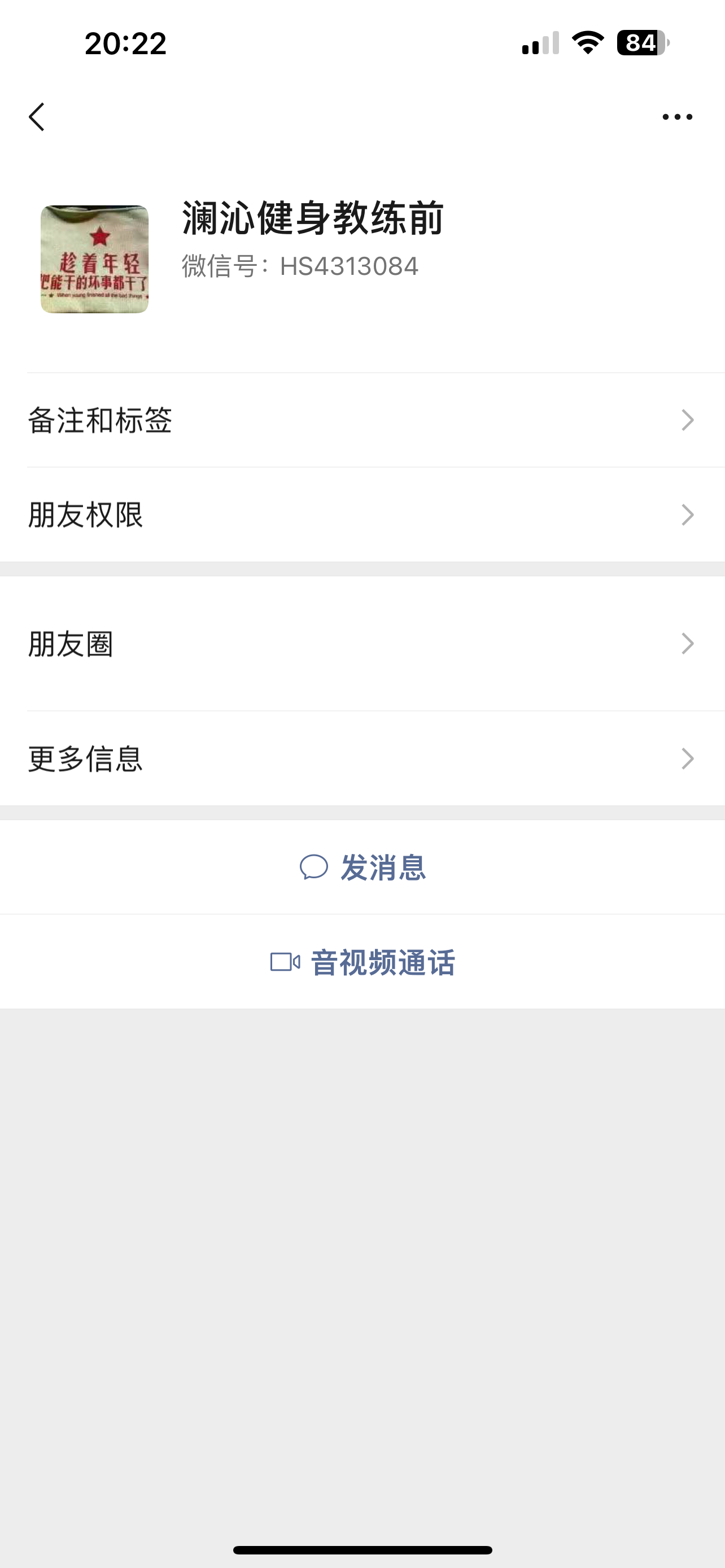This screenshot has height=1568, width=725.
Task: Open the 朋友圈 Moments entry
Action: tap(362, 642)
